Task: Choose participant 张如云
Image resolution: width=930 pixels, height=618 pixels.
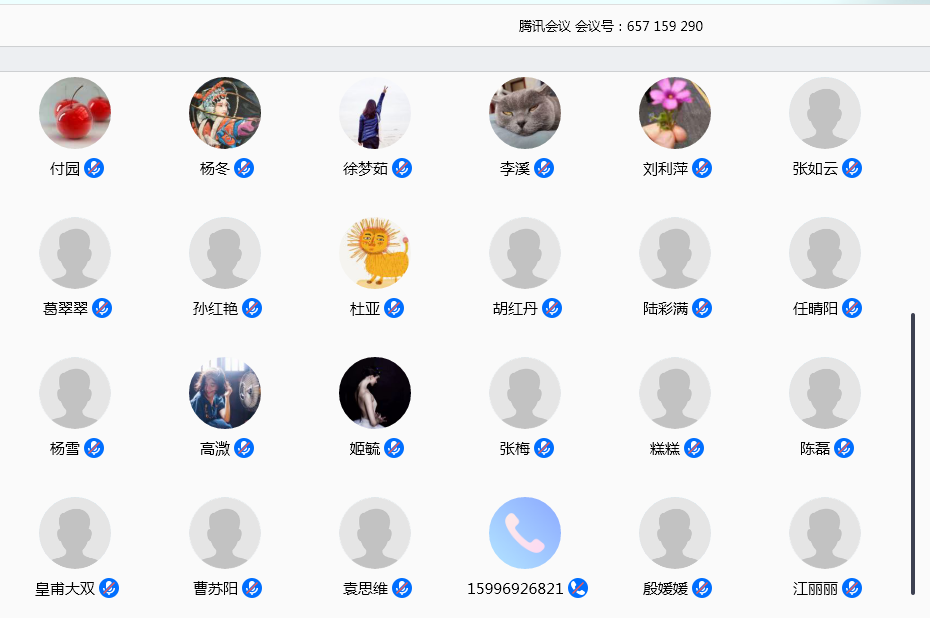Action: click(x=825, y=113)
